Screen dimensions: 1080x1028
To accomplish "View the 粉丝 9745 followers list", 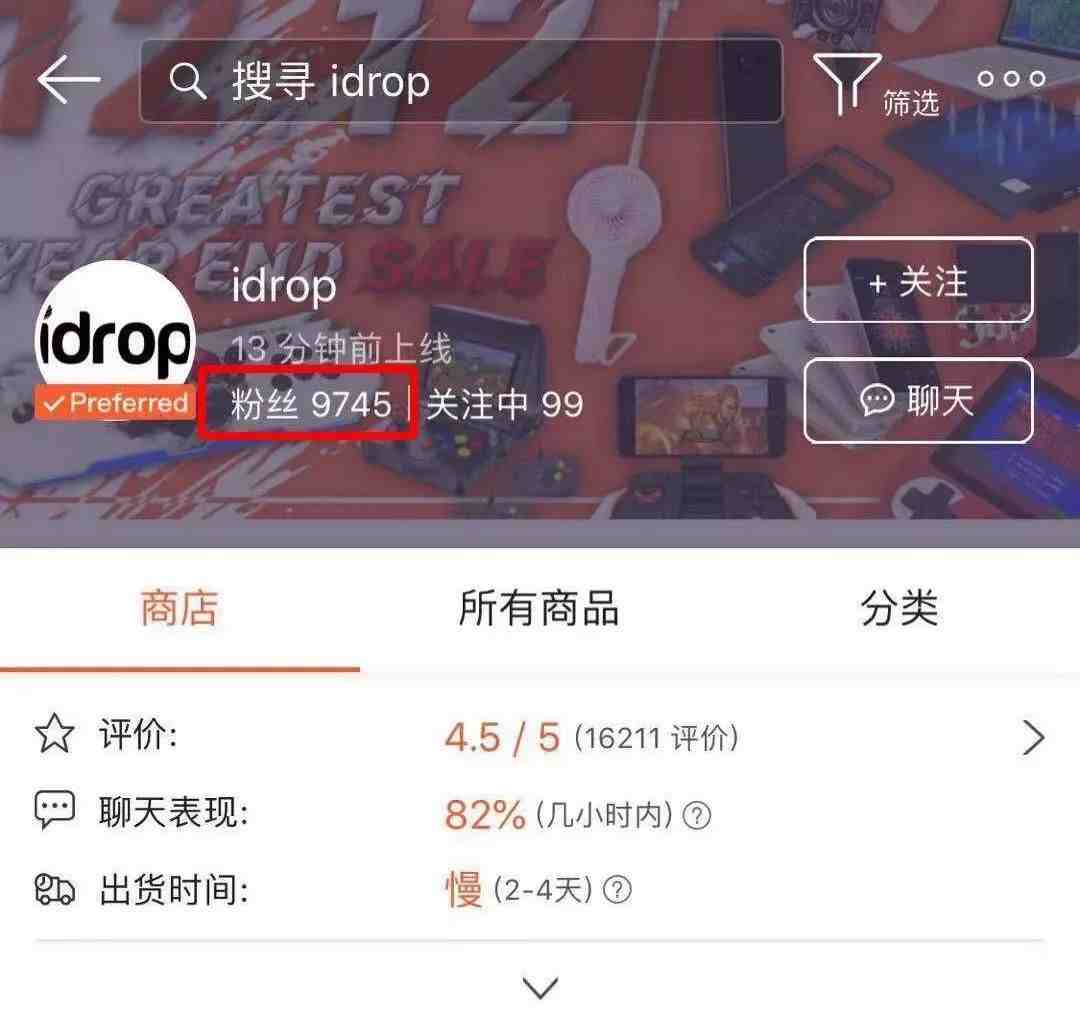I will 311,405.
